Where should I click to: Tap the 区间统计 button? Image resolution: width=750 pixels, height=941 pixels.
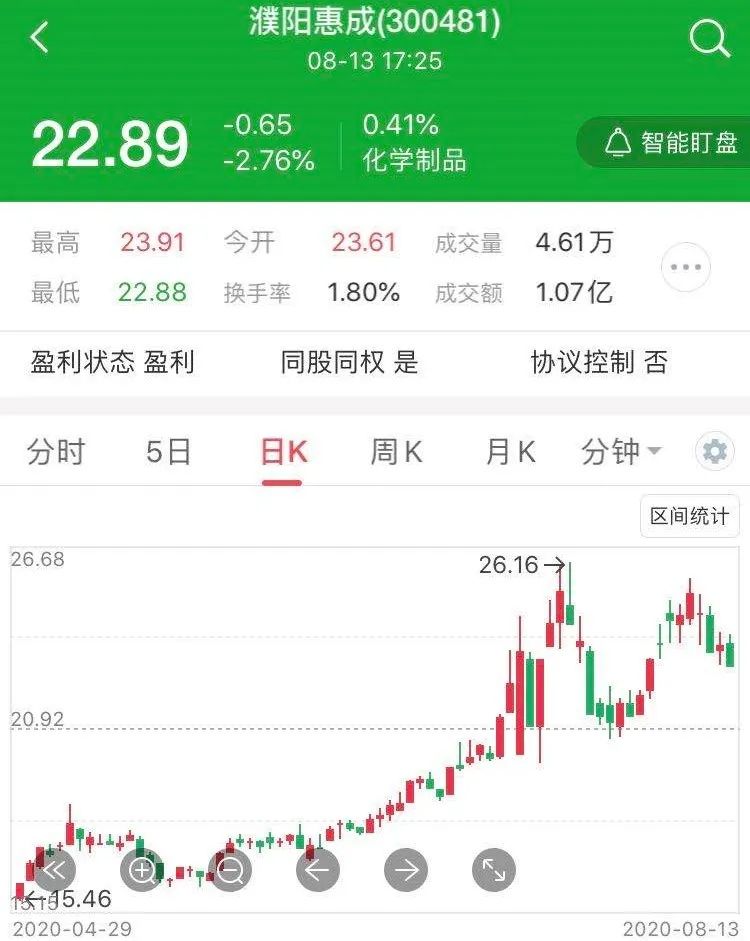[689, 516]
